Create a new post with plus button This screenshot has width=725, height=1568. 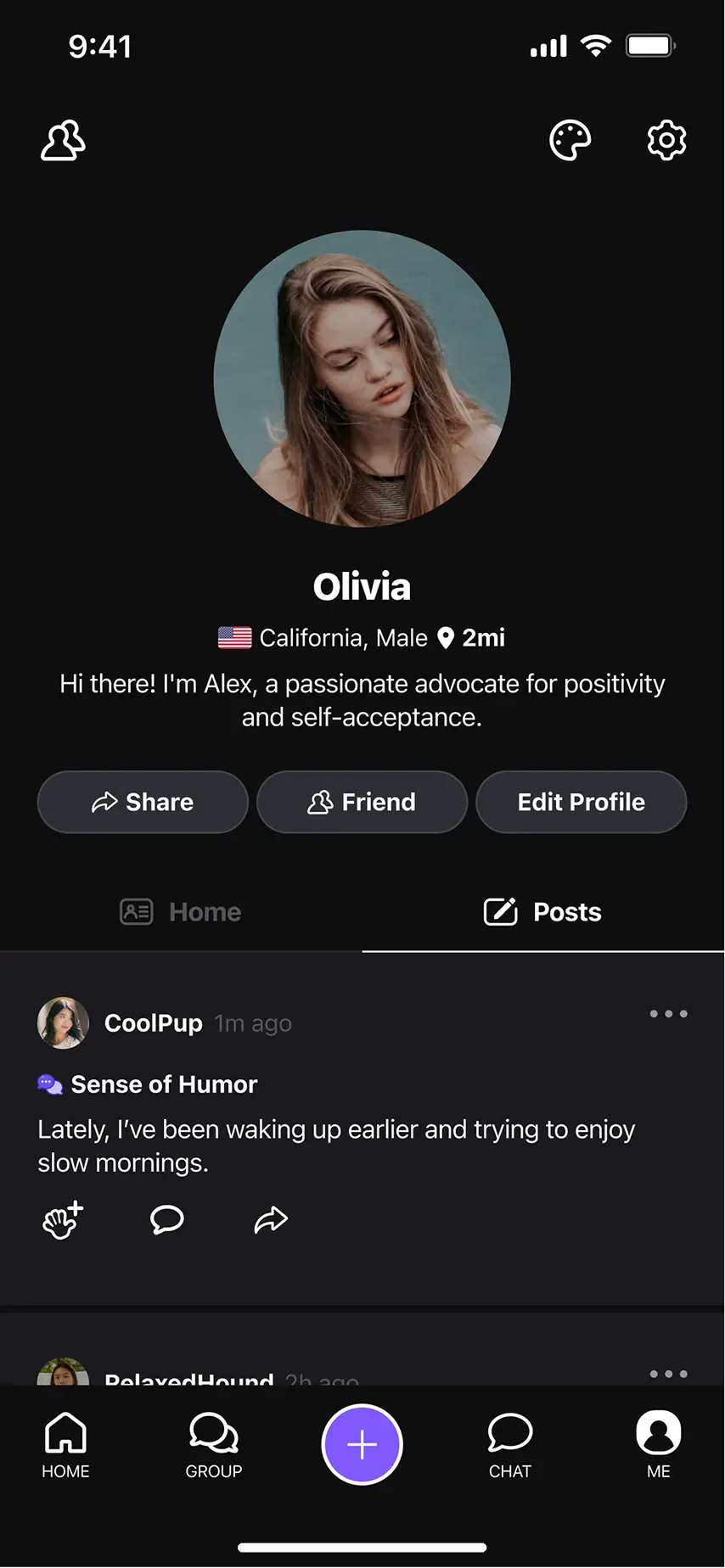362,1444
